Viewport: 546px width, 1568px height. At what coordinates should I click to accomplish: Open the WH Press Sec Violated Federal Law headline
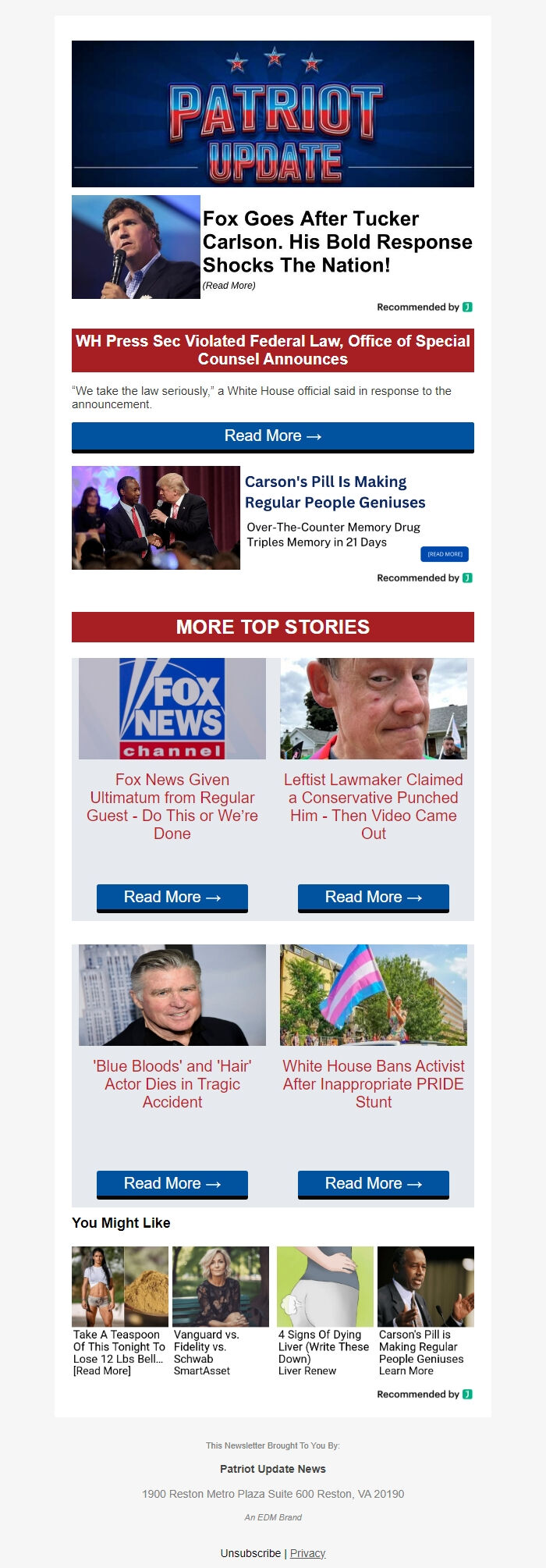coord(273,350)
